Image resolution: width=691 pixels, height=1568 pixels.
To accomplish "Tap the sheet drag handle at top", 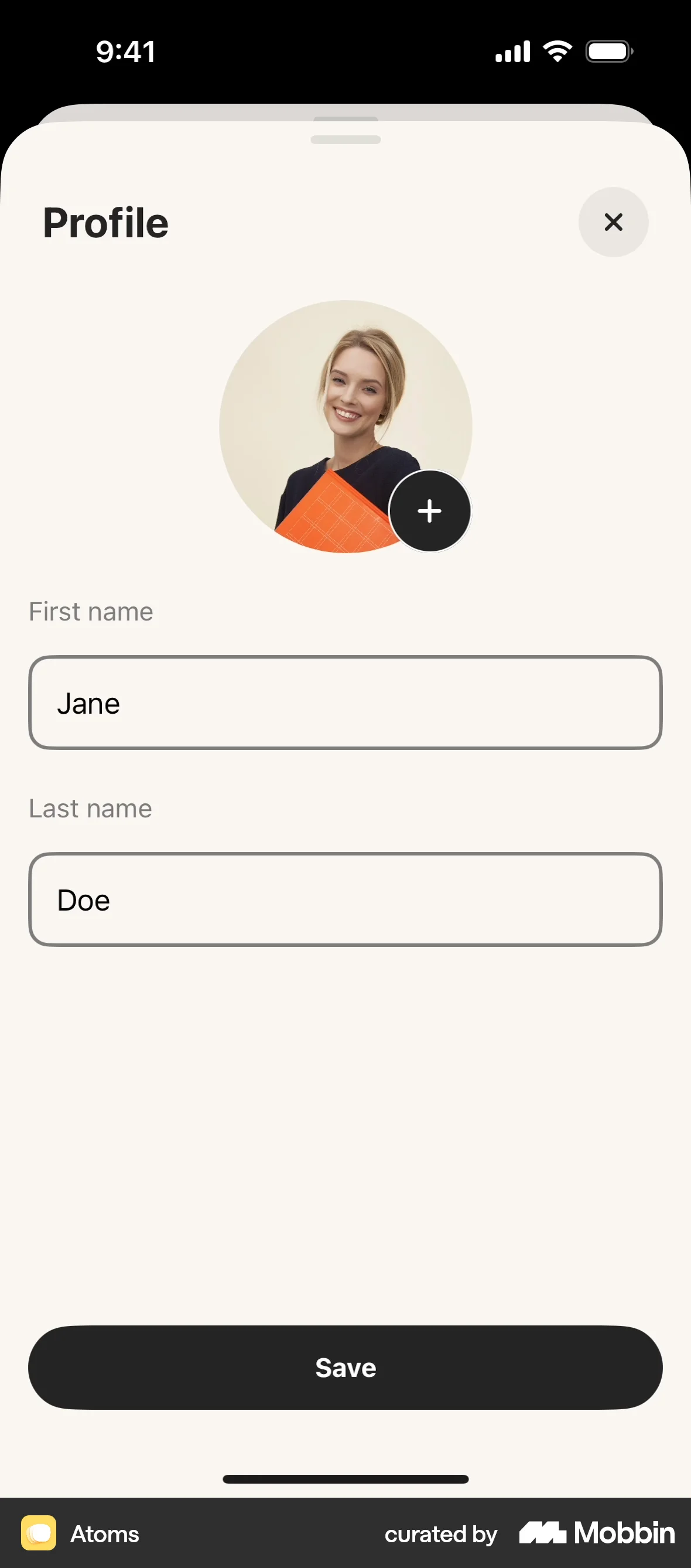I will tap(345, 140).
